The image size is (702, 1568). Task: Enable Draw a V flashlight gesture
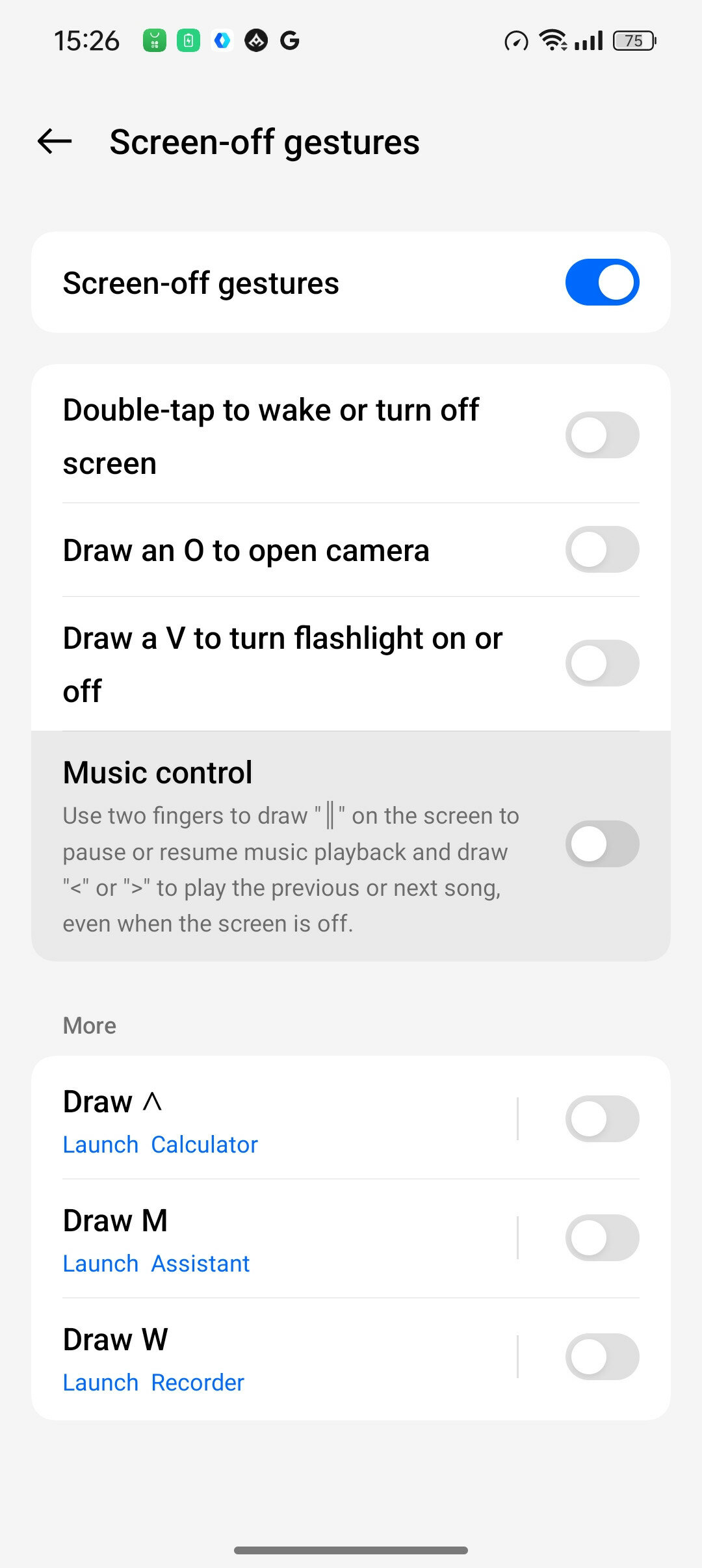pos(602,663)
